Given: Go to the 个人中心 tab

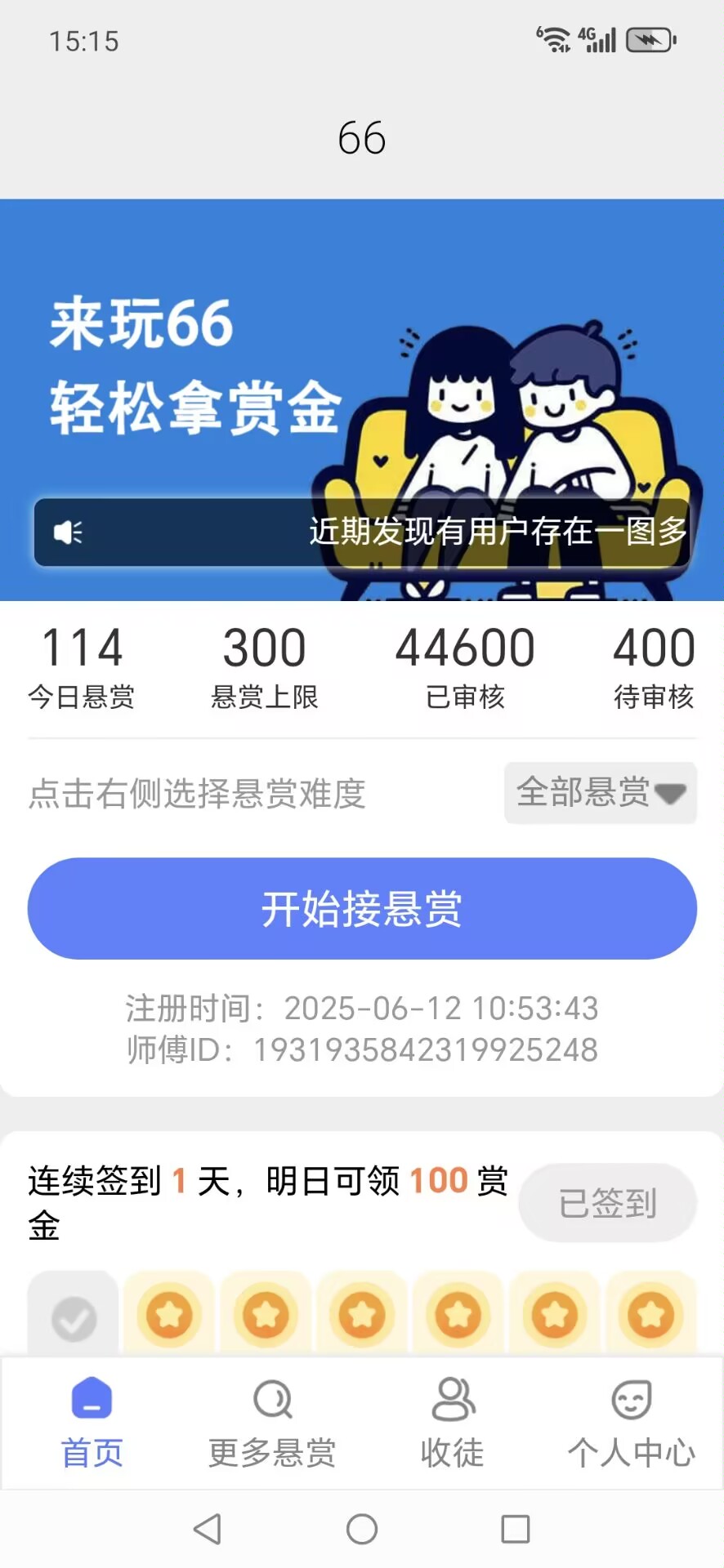Looking at the screenshot, I should [632, 1423].
